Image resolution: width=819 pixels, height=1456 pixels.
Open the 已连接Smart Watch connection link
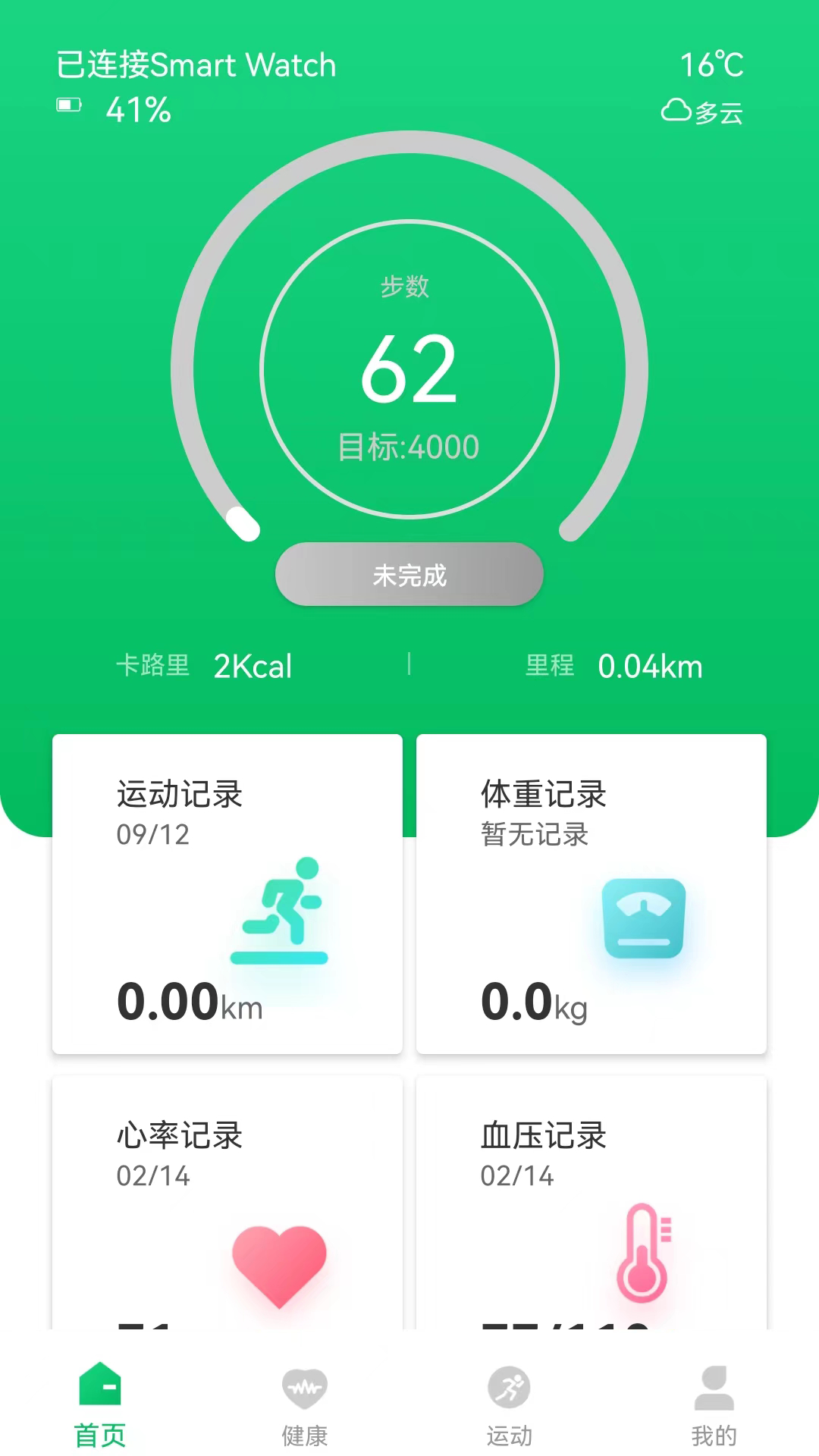[x=196, y=65]
